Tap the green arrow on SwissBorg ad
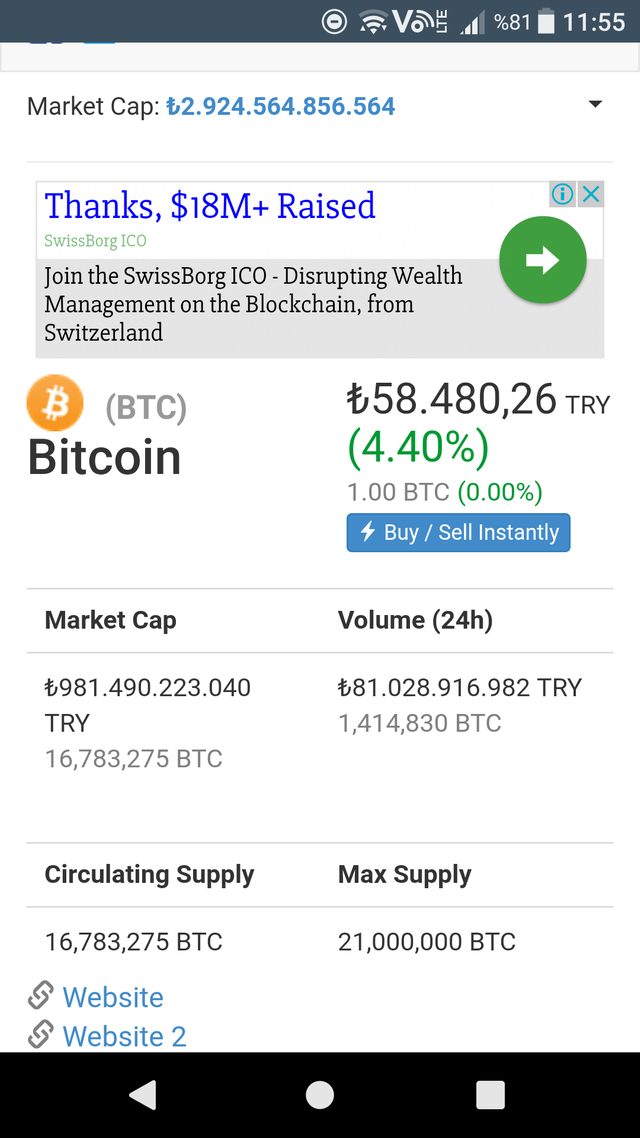Screen dimensions: 640x1138 (x=543, y=260)
